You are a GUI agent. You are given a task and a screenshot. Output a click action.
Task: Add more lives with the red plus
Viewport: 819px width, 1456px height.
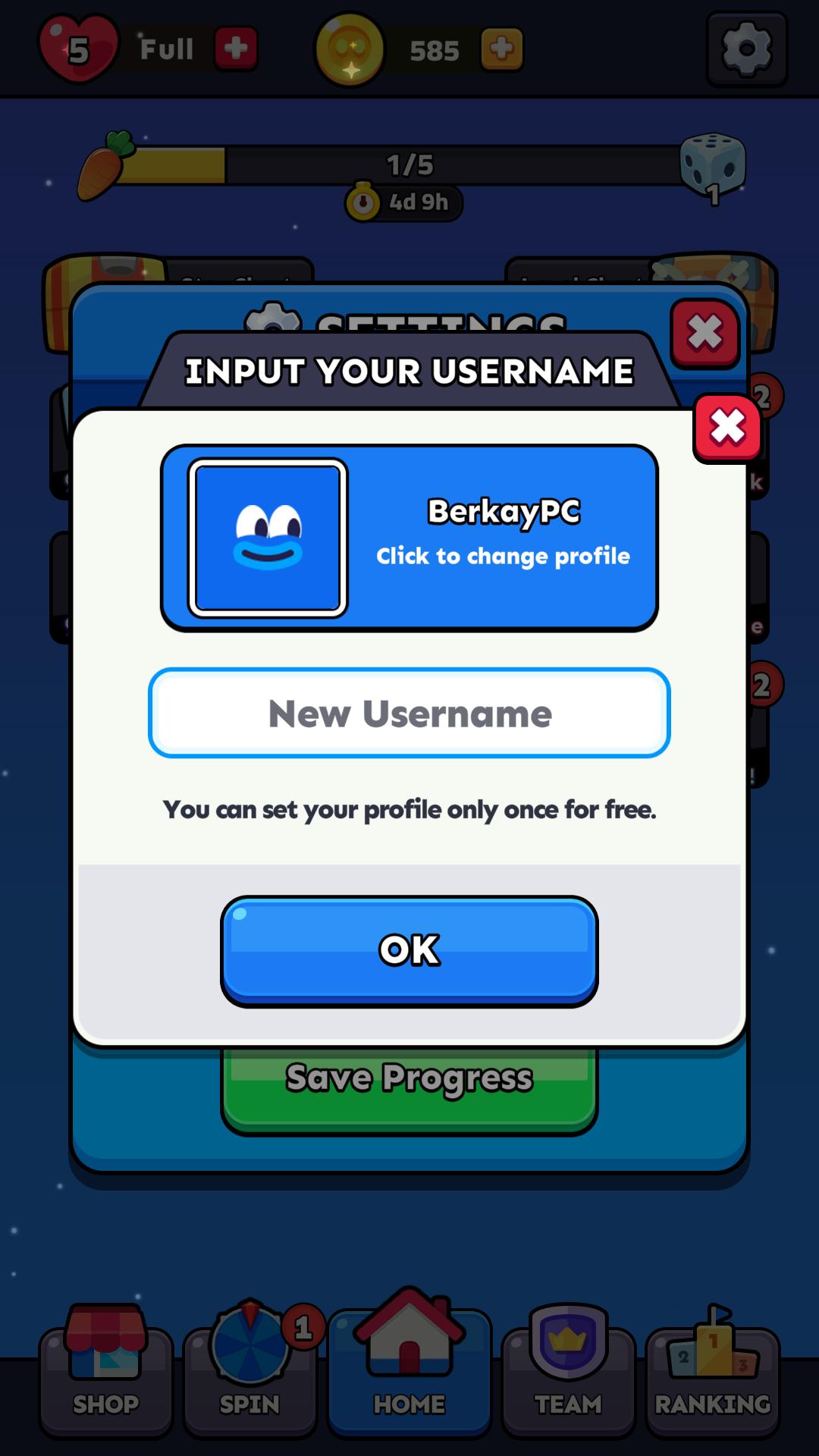coord(236,49)
